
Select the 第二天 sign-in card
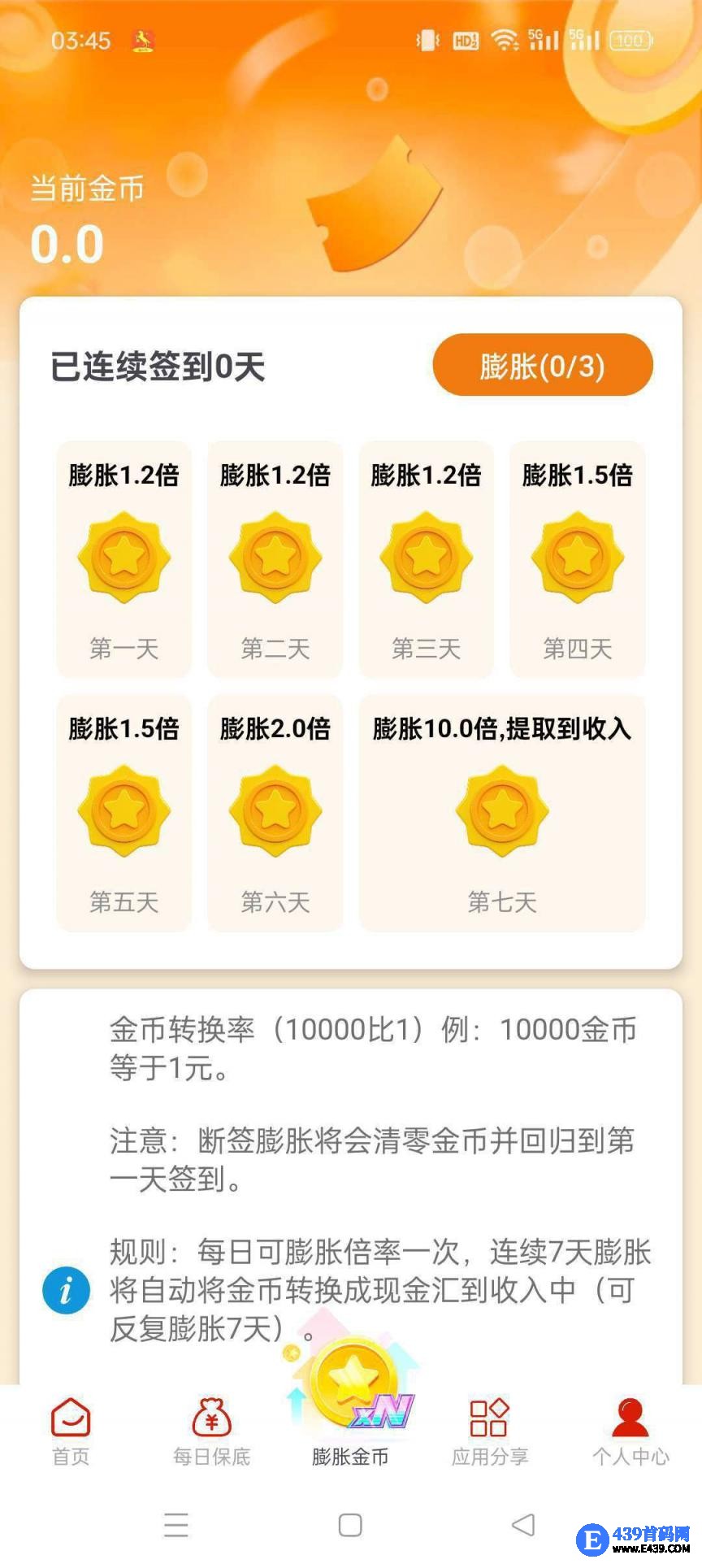pos(275,559)
